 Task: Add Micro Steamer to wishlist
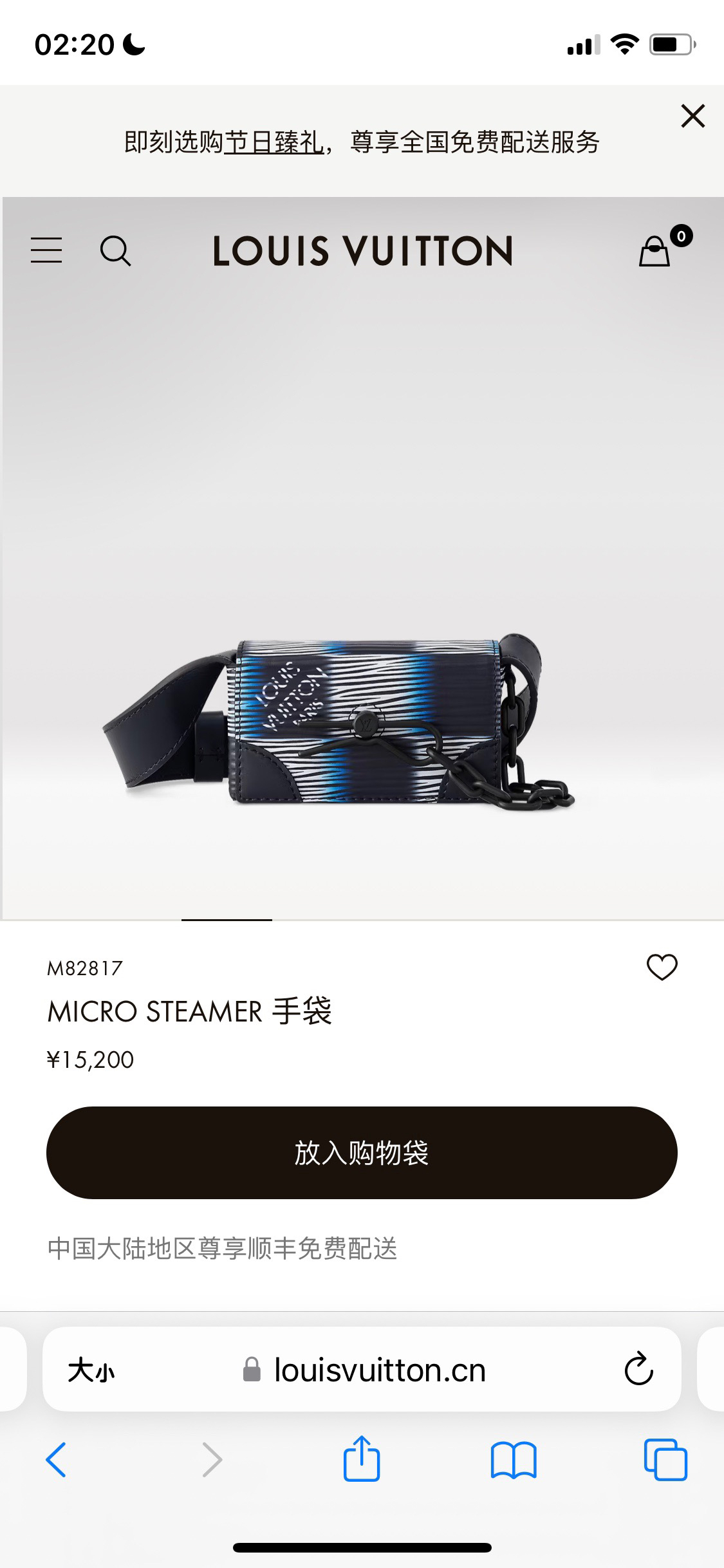[662, 967]
